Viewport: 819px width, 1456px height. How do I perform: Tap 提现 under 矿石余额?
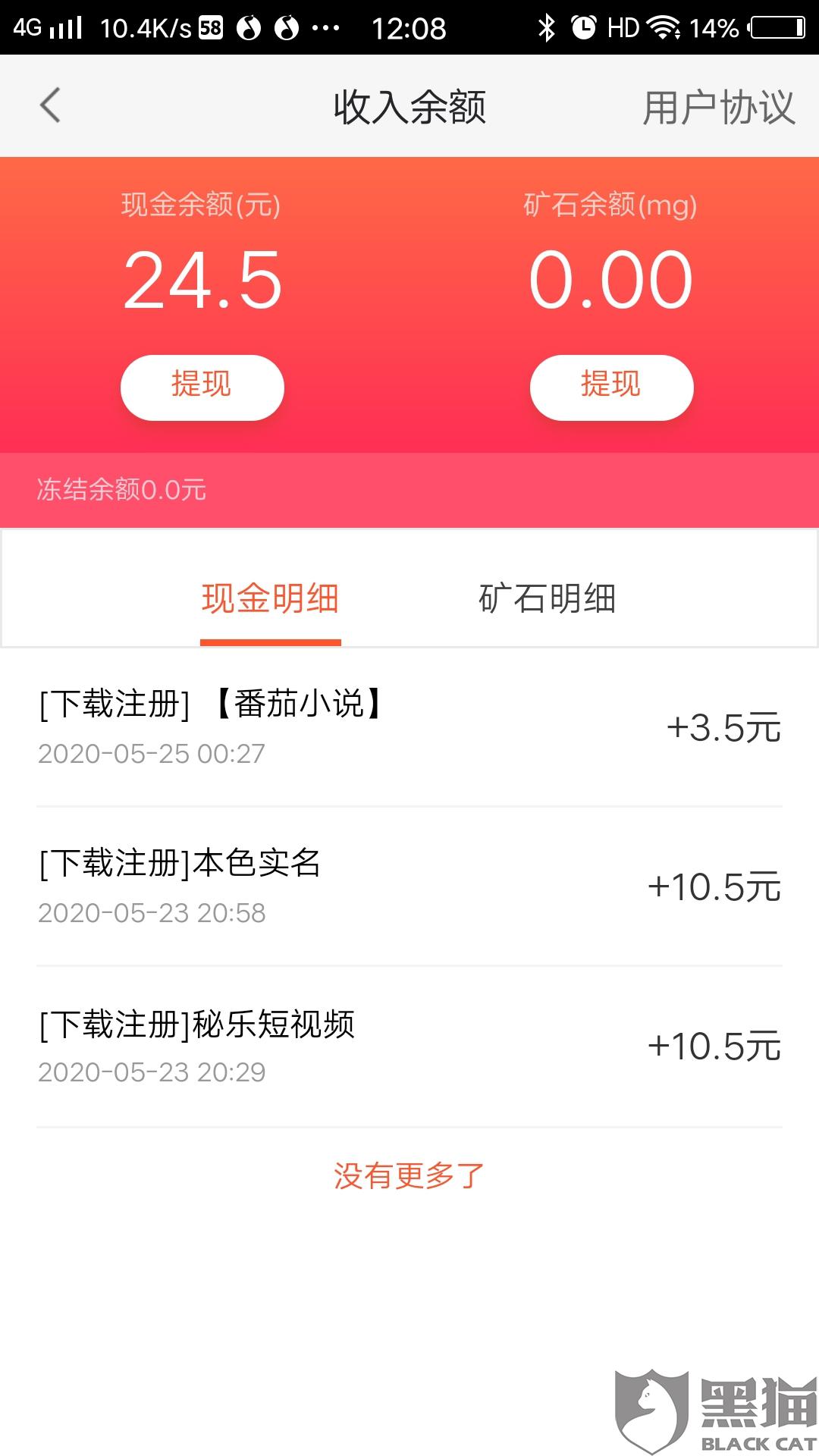[611, 387]
